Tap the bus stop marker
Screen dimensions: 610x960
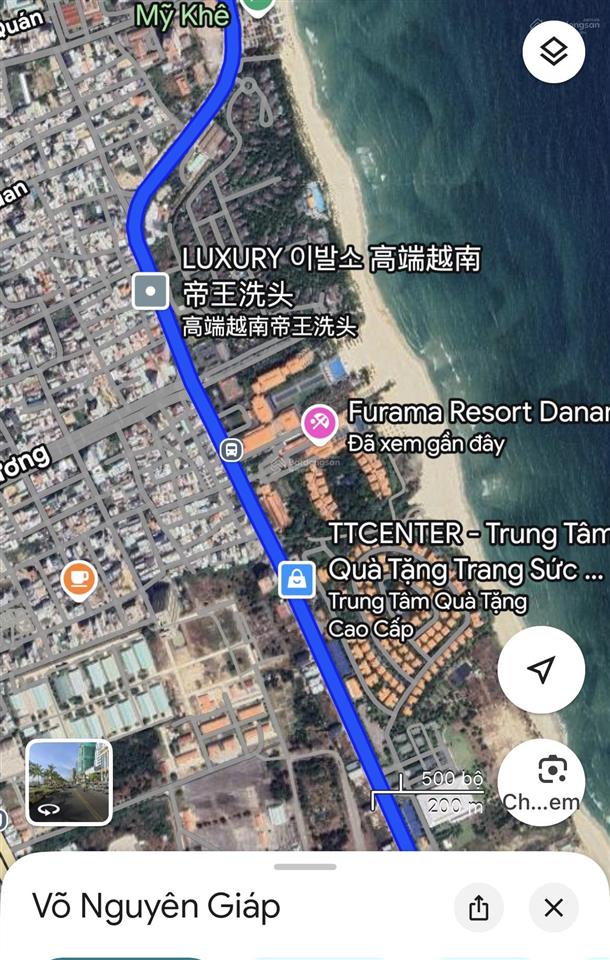pyautogui.click(x=231, y=449)
